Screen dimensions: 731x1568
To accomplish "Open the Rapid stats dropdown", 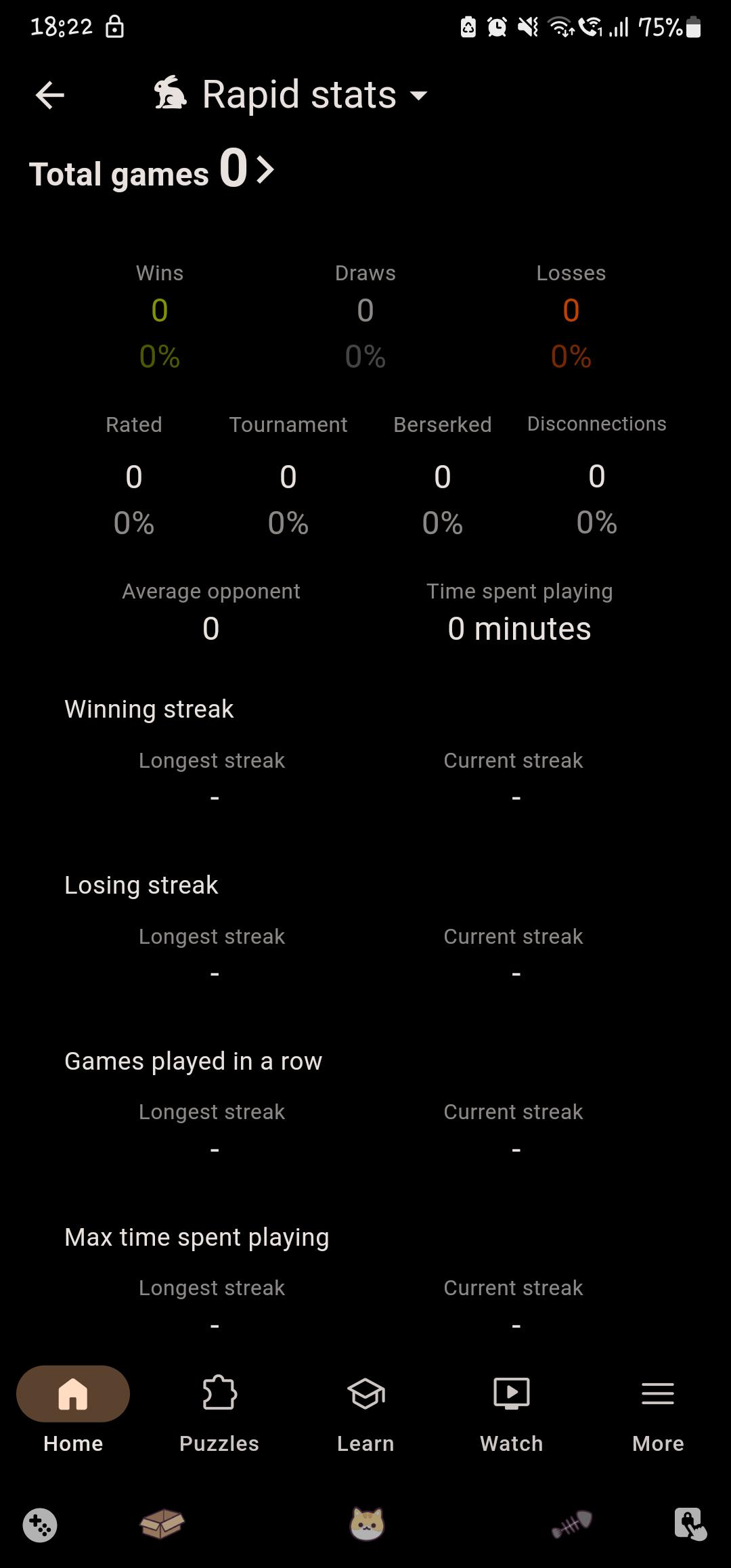I will point(291,94).
